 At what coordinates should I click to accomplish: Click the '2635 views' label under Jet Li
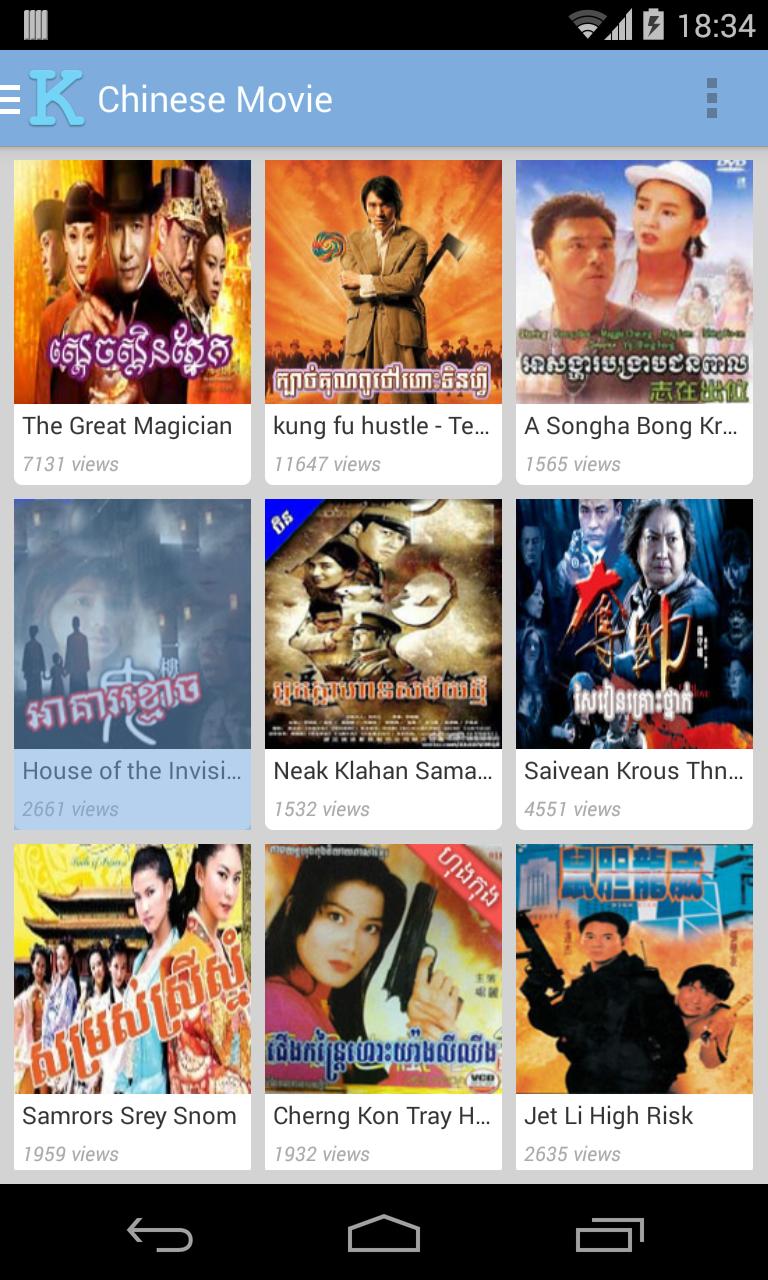(573, 1153)
